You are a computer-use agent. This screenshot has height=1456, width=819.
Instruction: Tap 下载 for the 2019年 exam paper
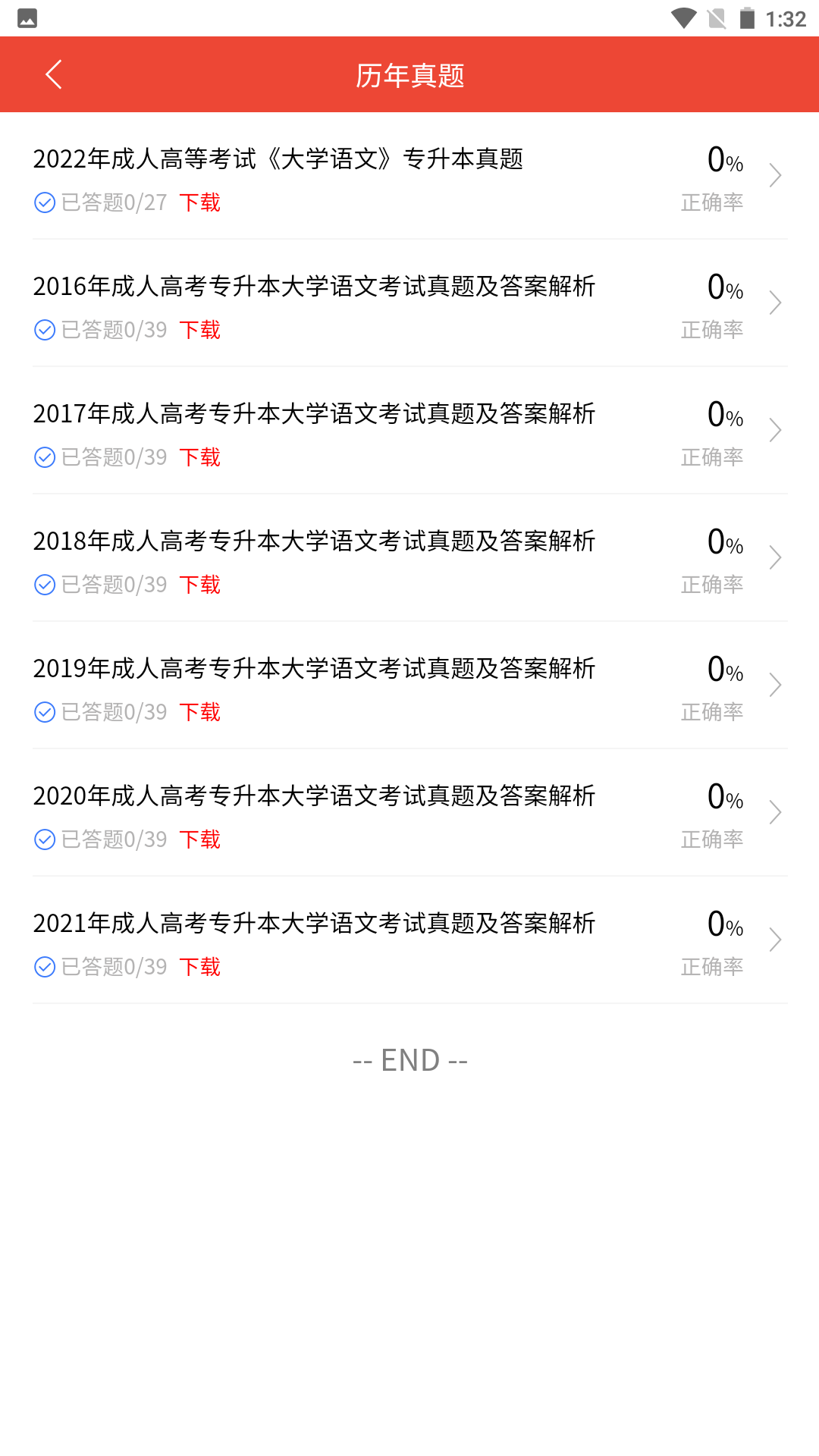point(199,711)
